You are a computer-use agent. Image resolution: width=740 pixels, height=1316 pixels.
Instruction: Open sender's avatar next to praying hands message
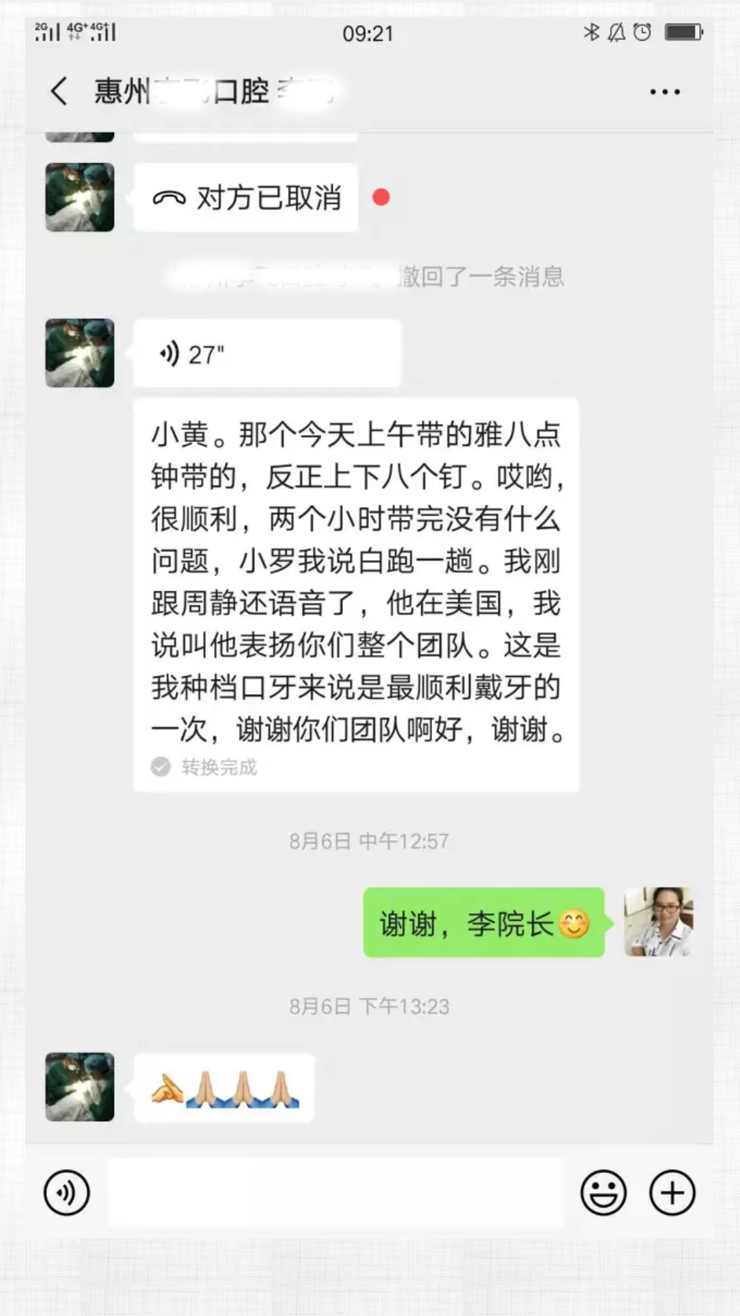pos(80,1087)
